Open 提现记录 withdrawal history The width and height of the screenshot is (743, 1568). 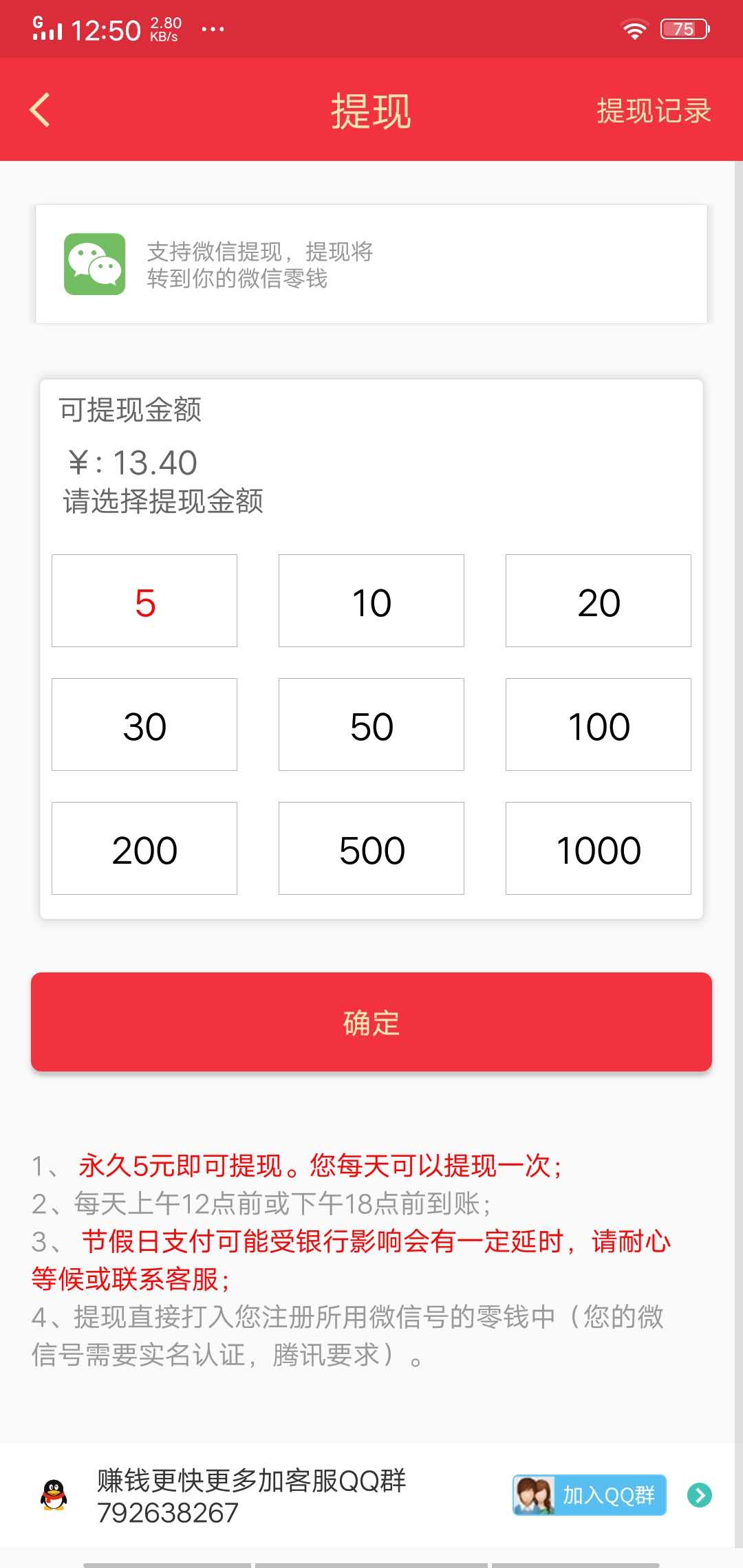coord(652,110)
